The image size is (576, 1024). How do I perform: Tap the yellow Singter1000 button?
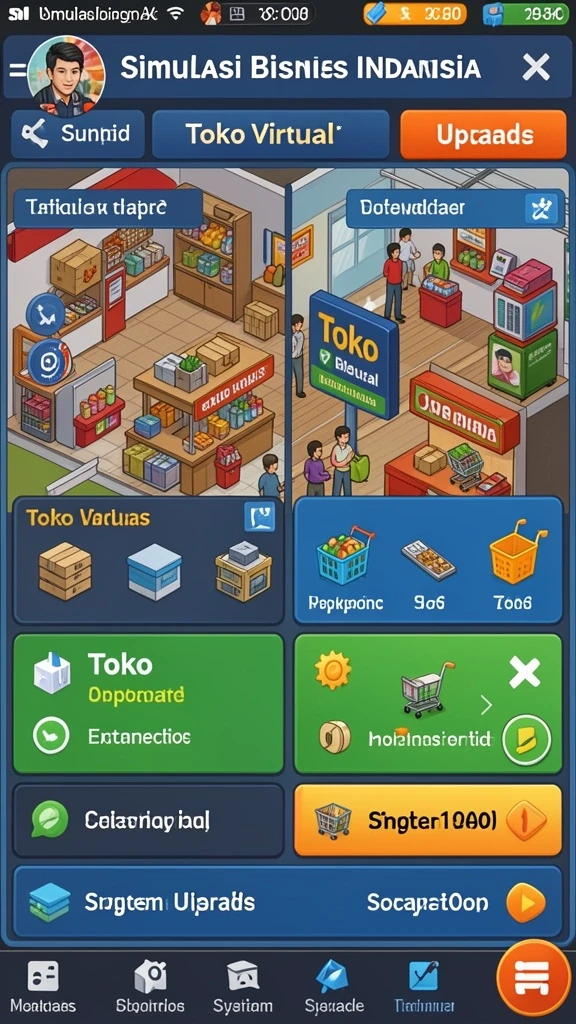[428, 820]
